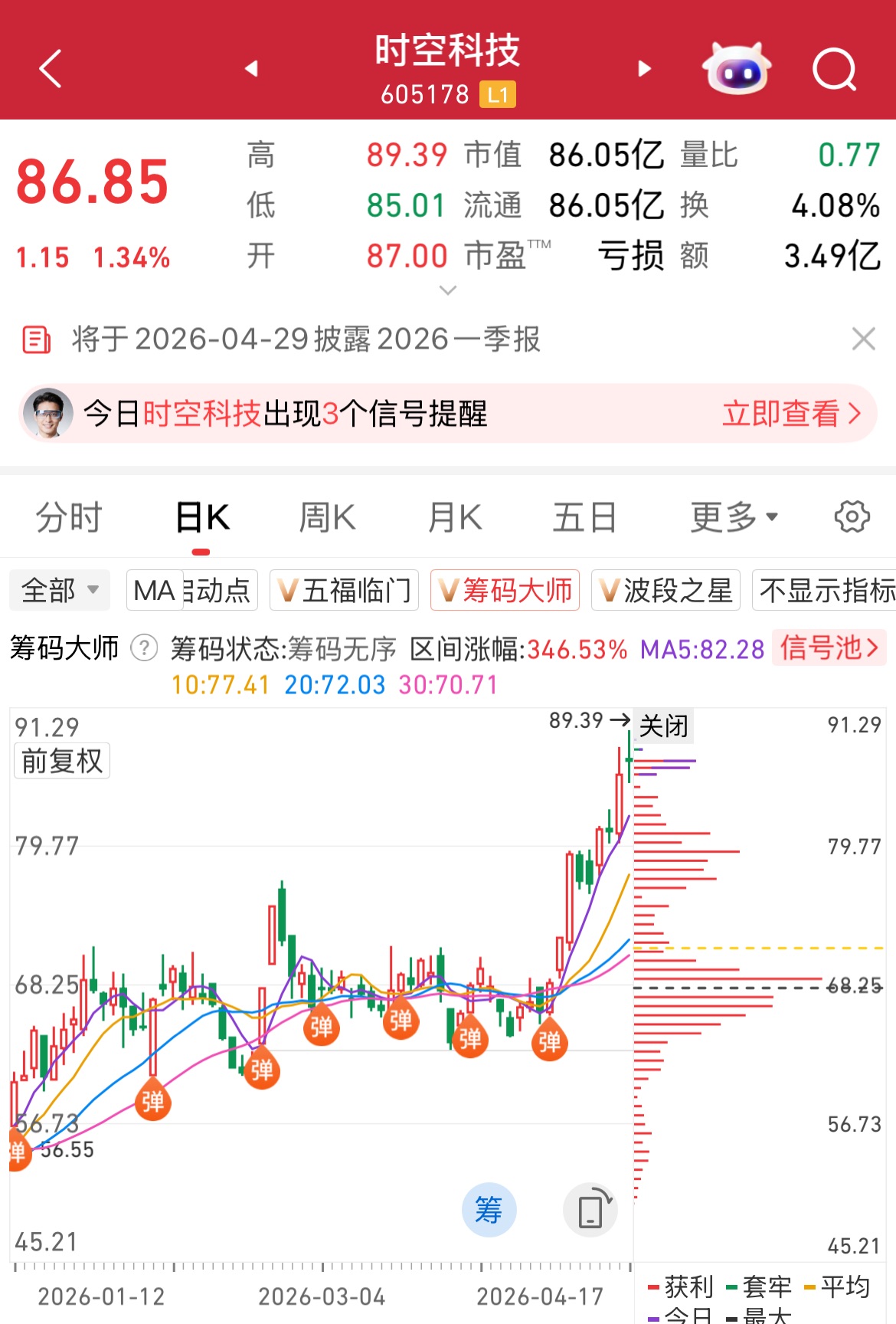896x1324 pixels.
Task: Select the 五福临门 indicator
Action: [x=345, y=590]
